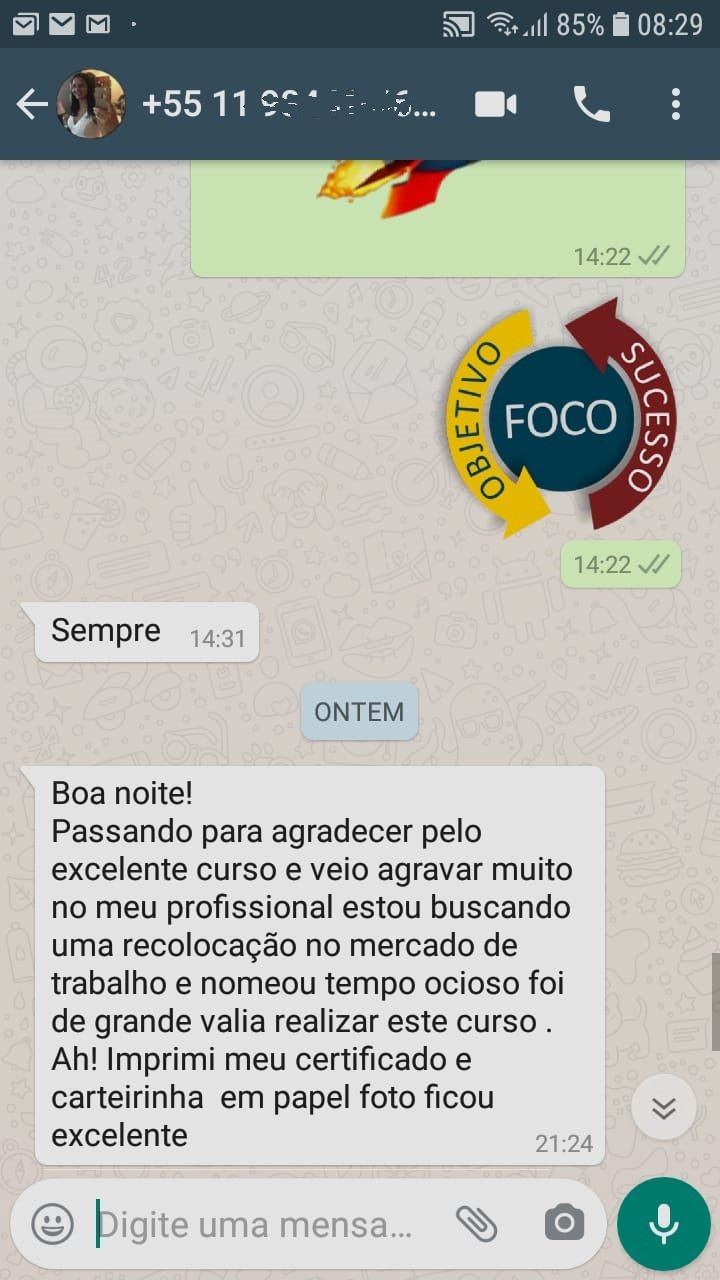Go back to the chat list
This screenshot has height=1280, width=720.
31,104
